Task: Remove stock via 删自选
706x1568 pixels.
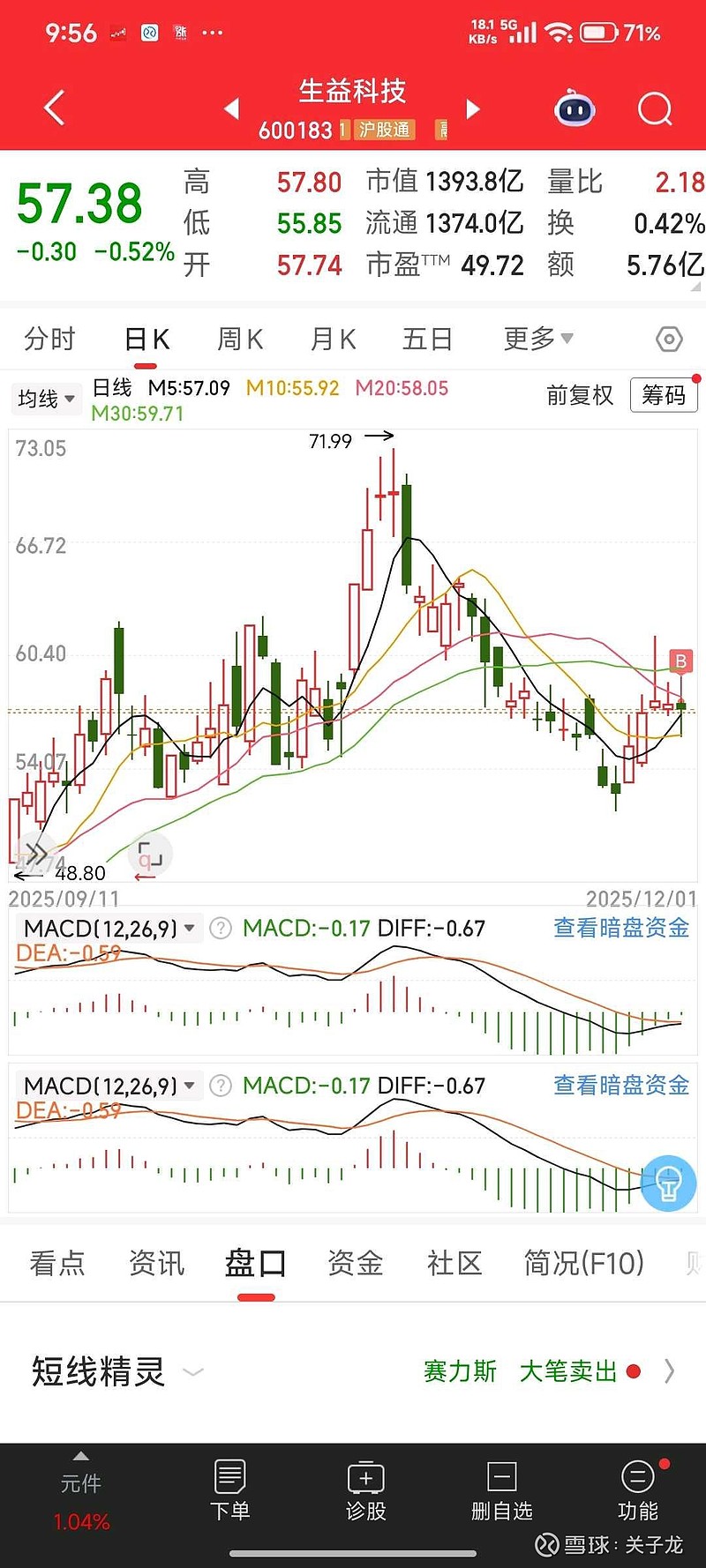Action: (x=501, y=1490)
